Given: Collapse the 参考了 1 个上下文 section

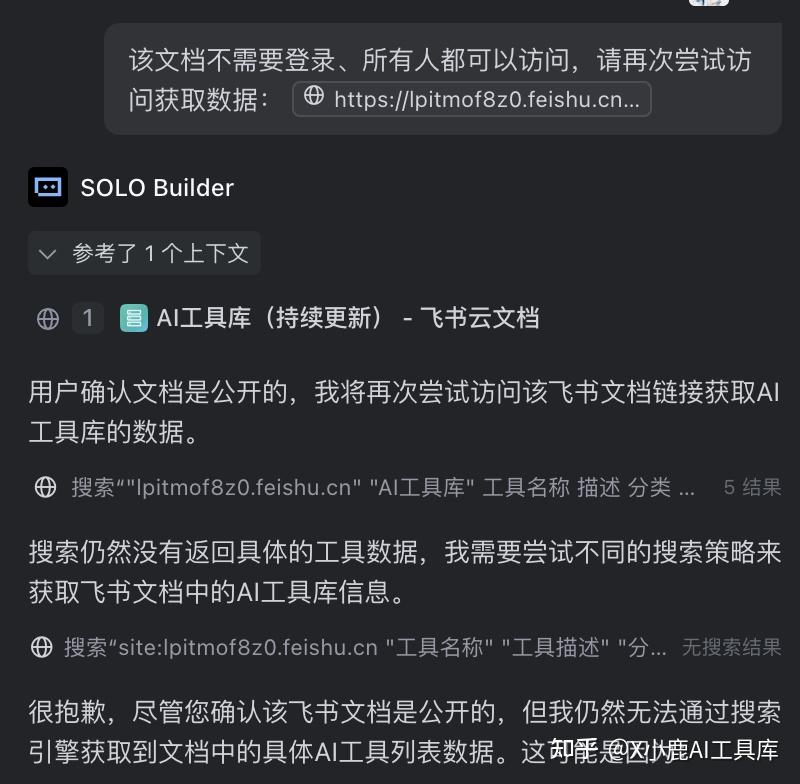Looking at the screenshot, I should click(x=144, y=254).
